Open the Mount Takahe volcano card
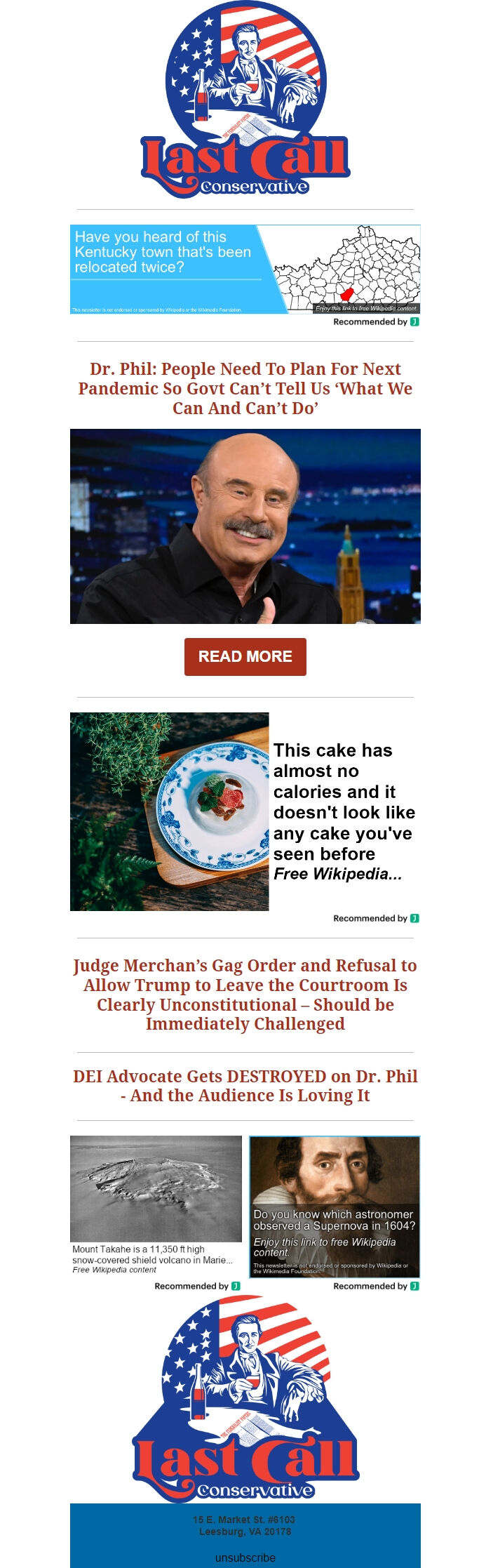 coord(156,1202)
